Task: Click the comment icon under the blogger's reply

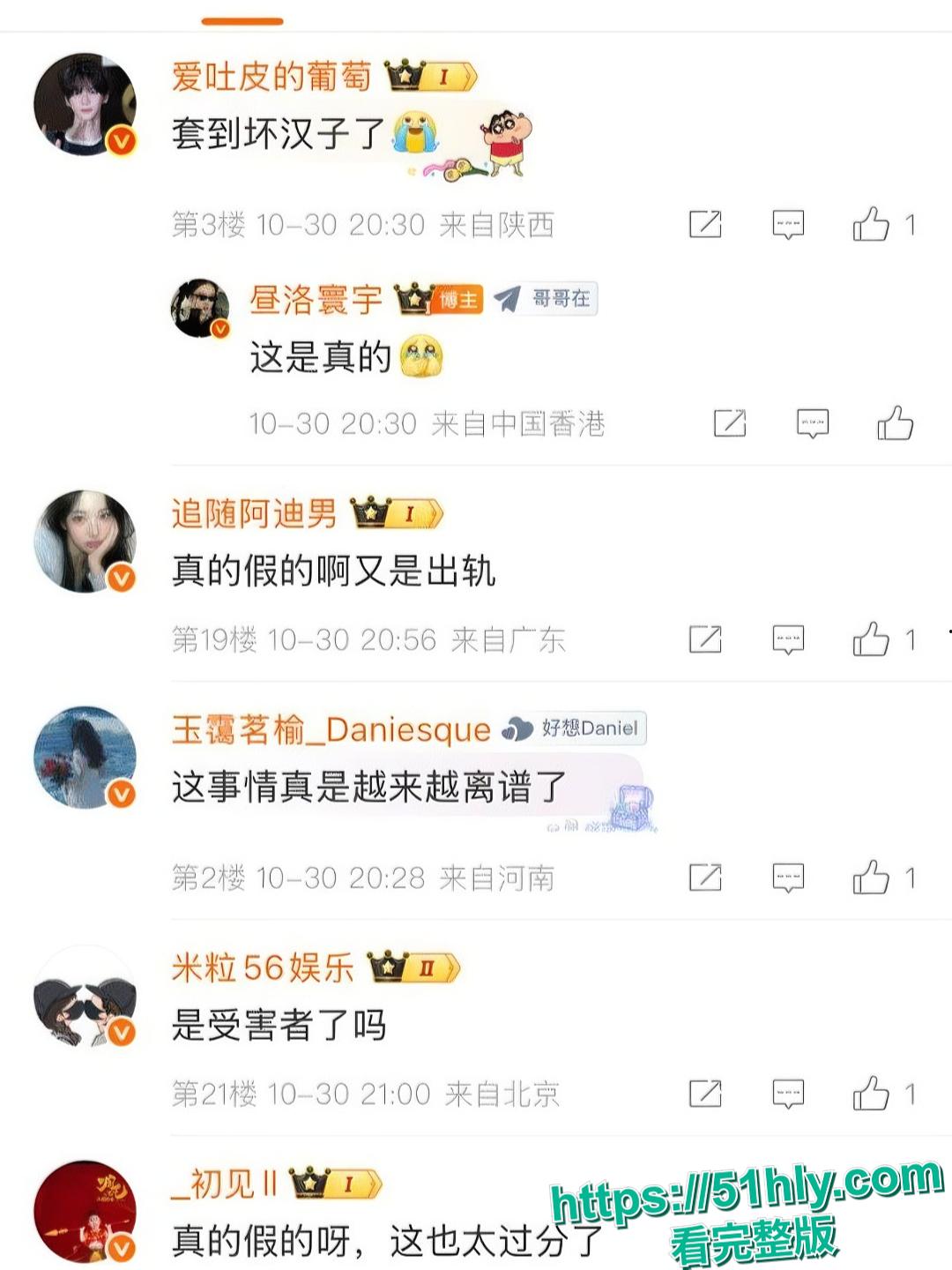Action: [812, 424]
